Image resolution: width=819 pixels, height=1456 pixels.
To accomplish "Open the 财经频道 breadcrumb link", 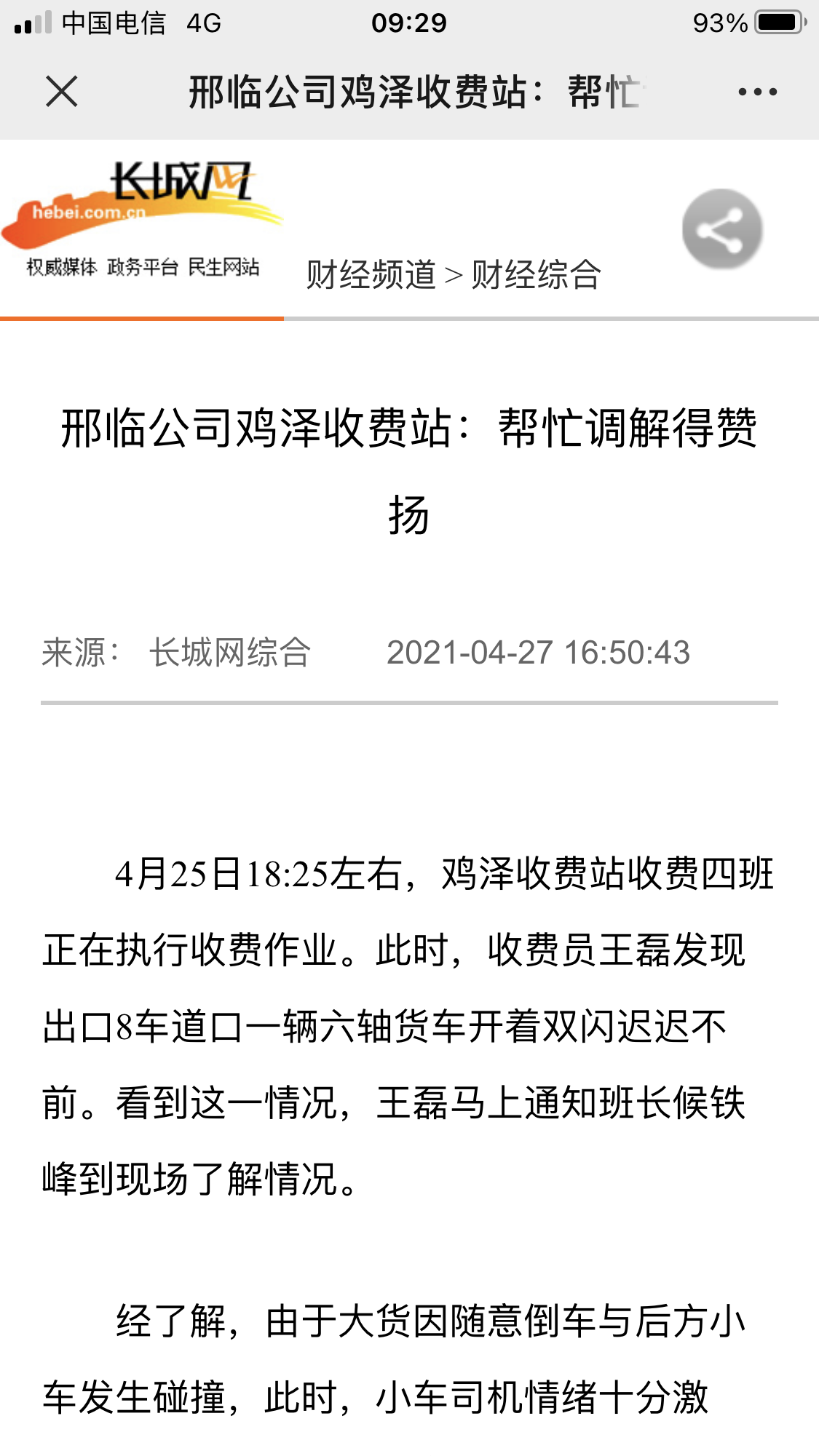I will pos(371,275).
